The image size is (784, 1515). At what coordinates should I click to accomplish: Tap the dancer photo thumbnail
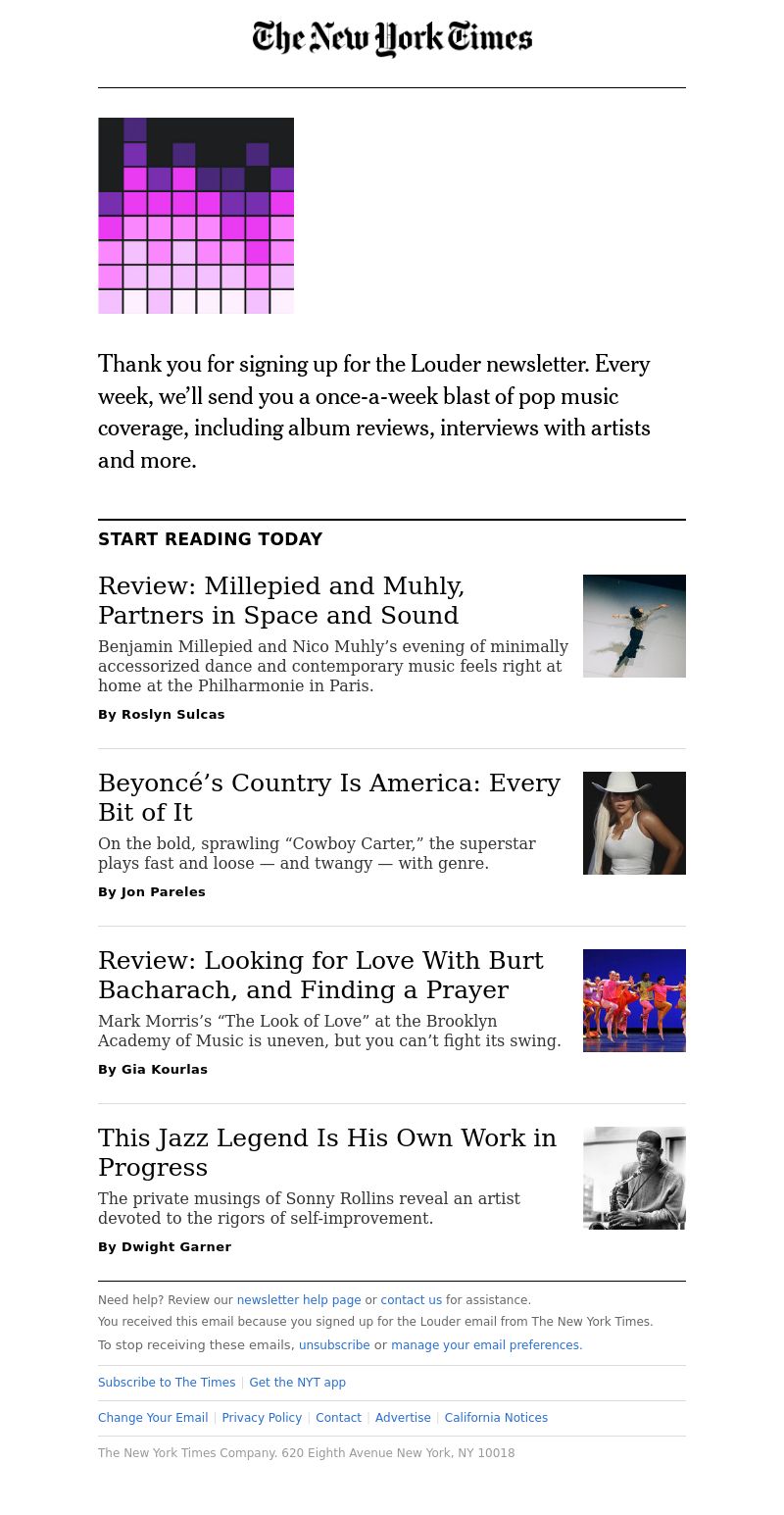click(634, 626)
